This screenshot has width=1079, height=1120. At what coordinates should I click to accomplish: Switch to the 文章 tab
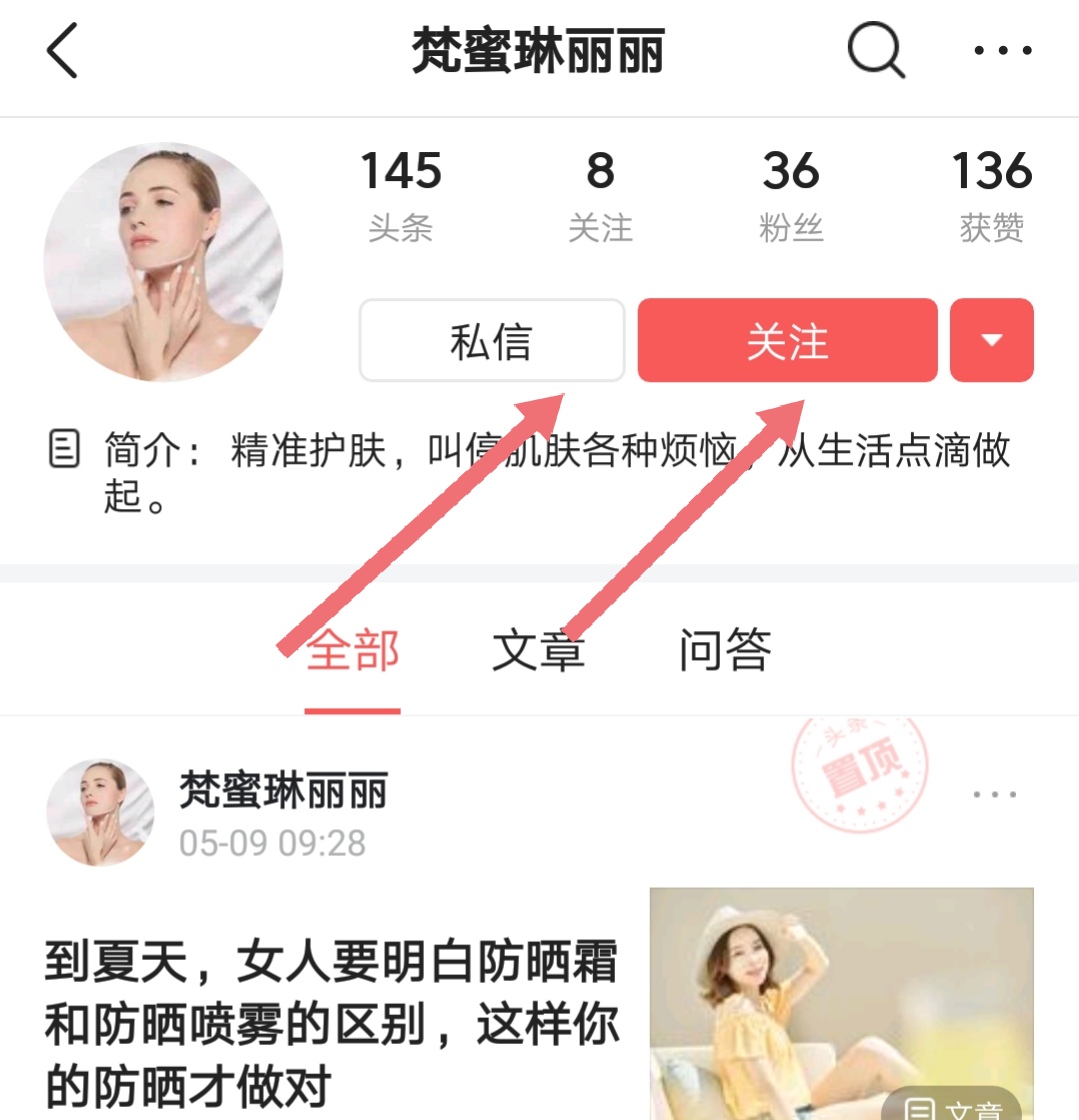coord(538,651)
